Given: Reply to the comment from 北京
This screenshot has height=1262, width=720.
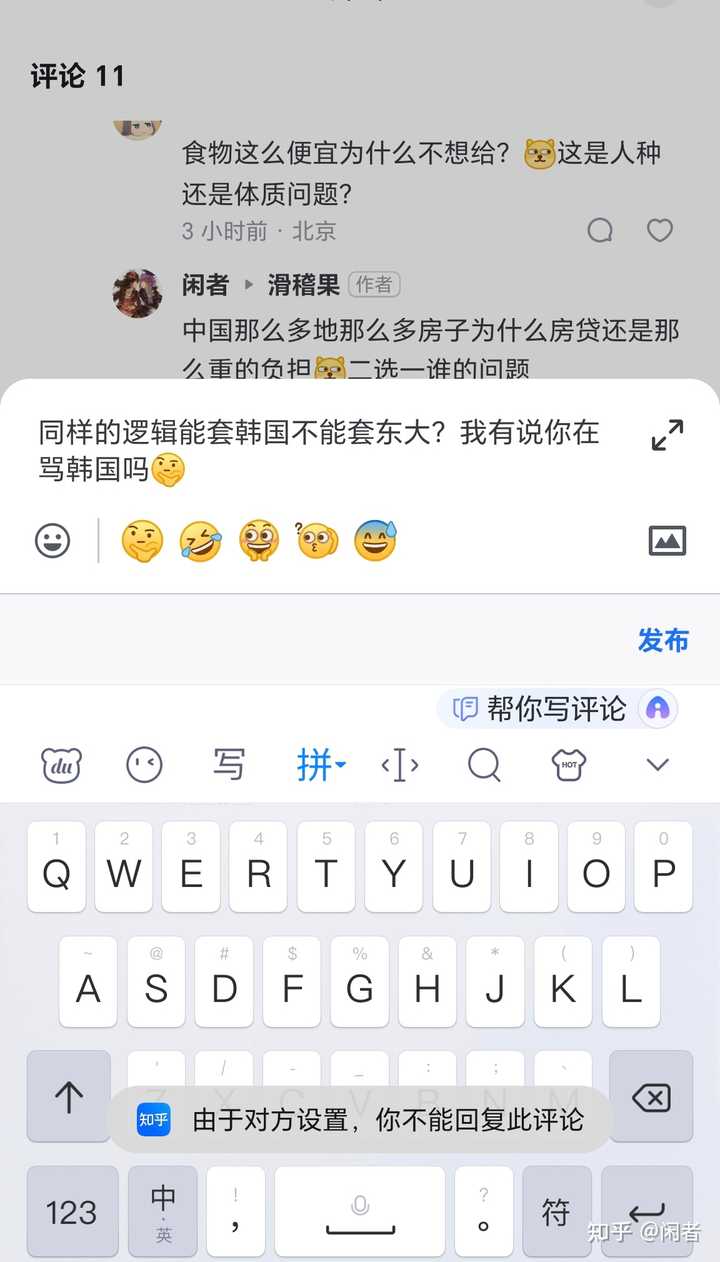Looking at the screenshot, I should coord(600,231).
